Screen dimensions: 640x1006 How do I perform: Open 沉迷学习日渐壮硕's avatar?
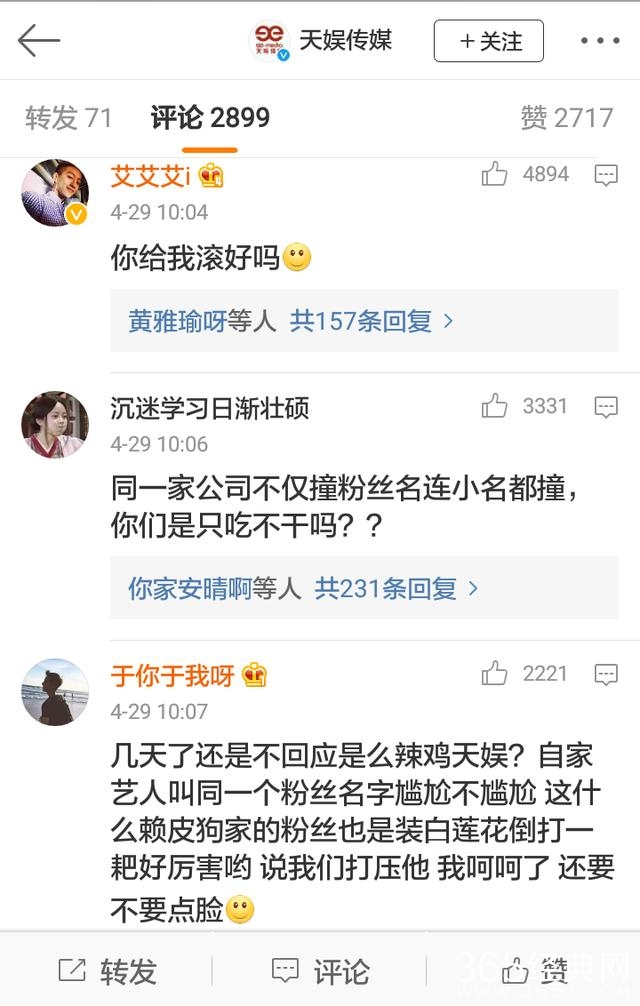click(55, 424)
